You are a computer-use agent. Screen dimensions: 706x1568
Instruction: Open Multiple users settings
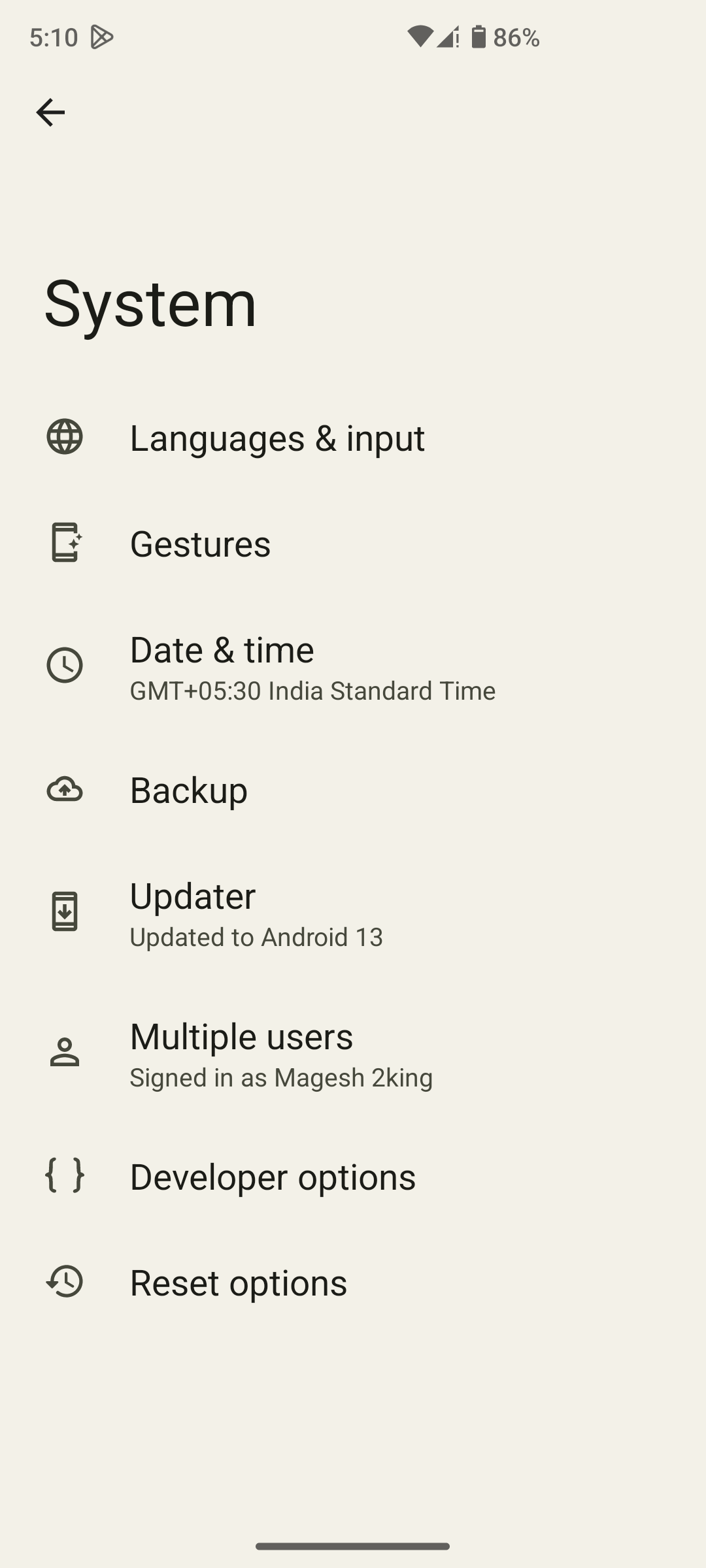tap(281, 1053)
